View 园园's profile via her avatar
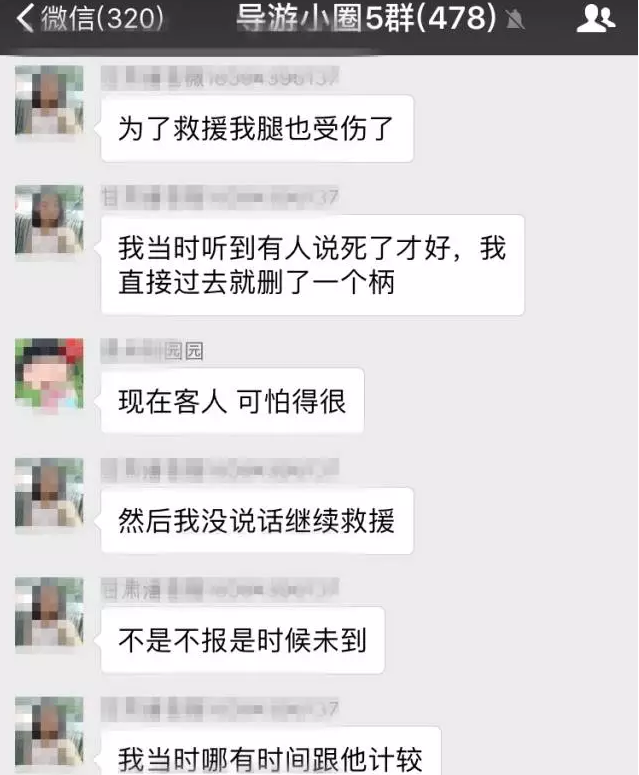The image size is (639, 775). tap(49, 373)
